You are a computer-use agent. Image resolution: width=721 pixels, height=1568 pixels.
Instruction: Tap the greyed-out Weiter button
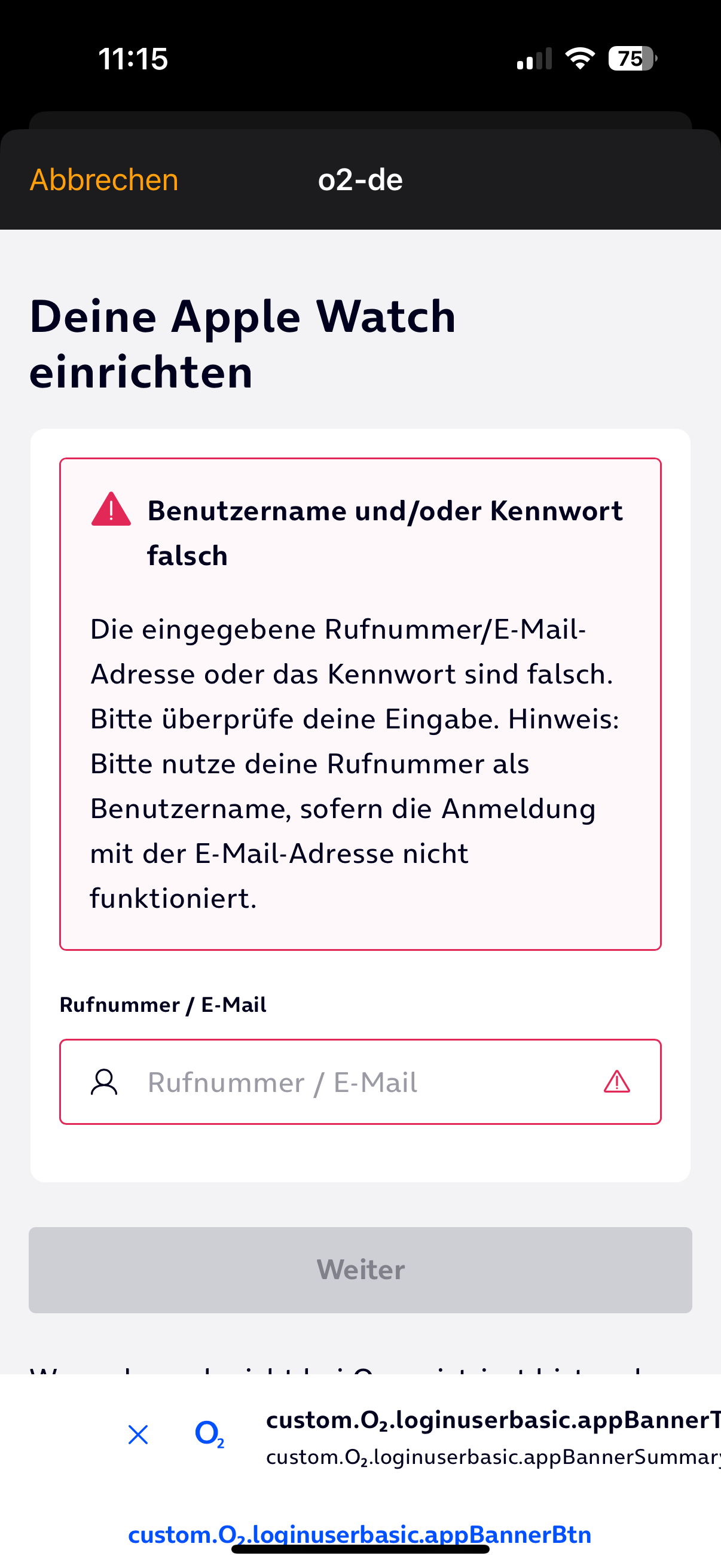pos(360,1270)
